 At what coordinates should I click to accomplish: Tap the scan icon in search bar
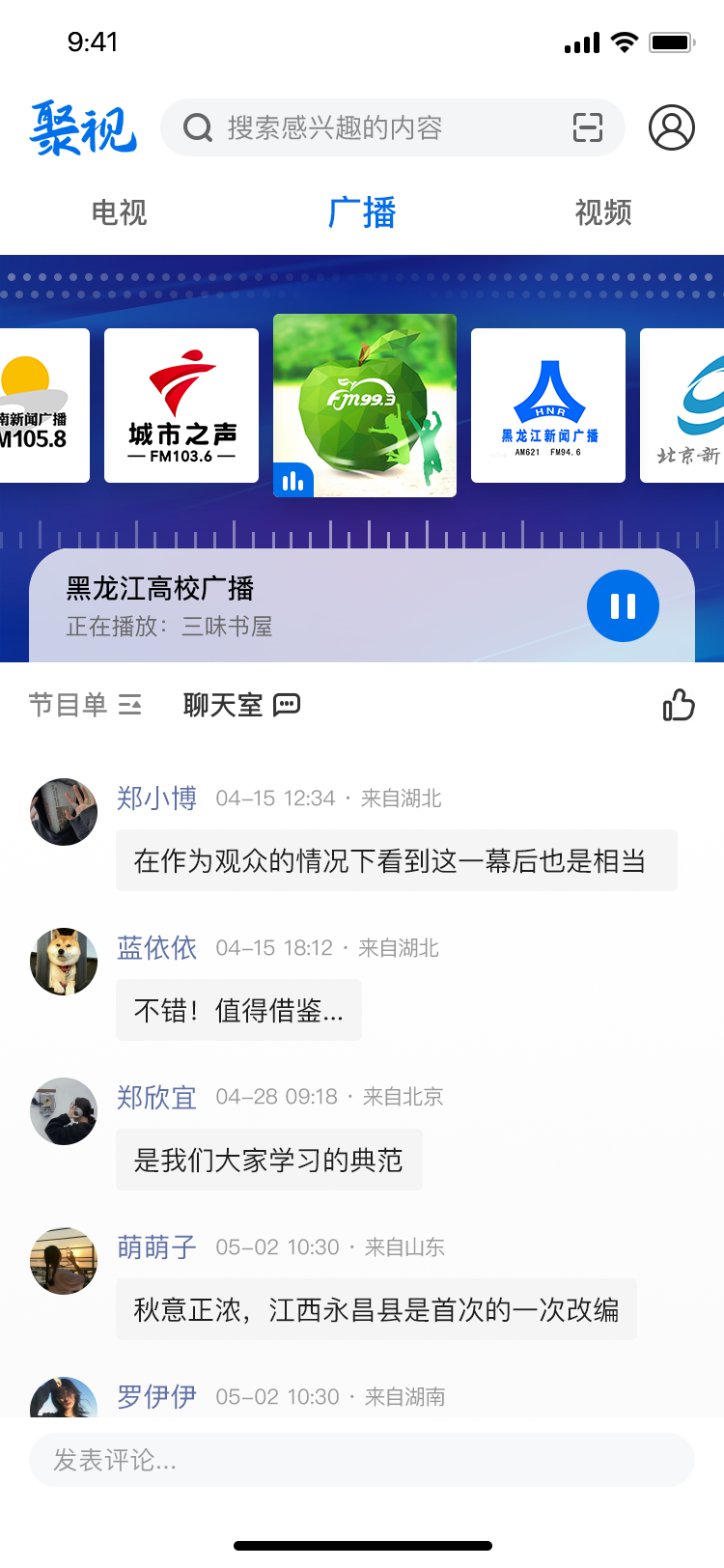(x=587, y=127)
